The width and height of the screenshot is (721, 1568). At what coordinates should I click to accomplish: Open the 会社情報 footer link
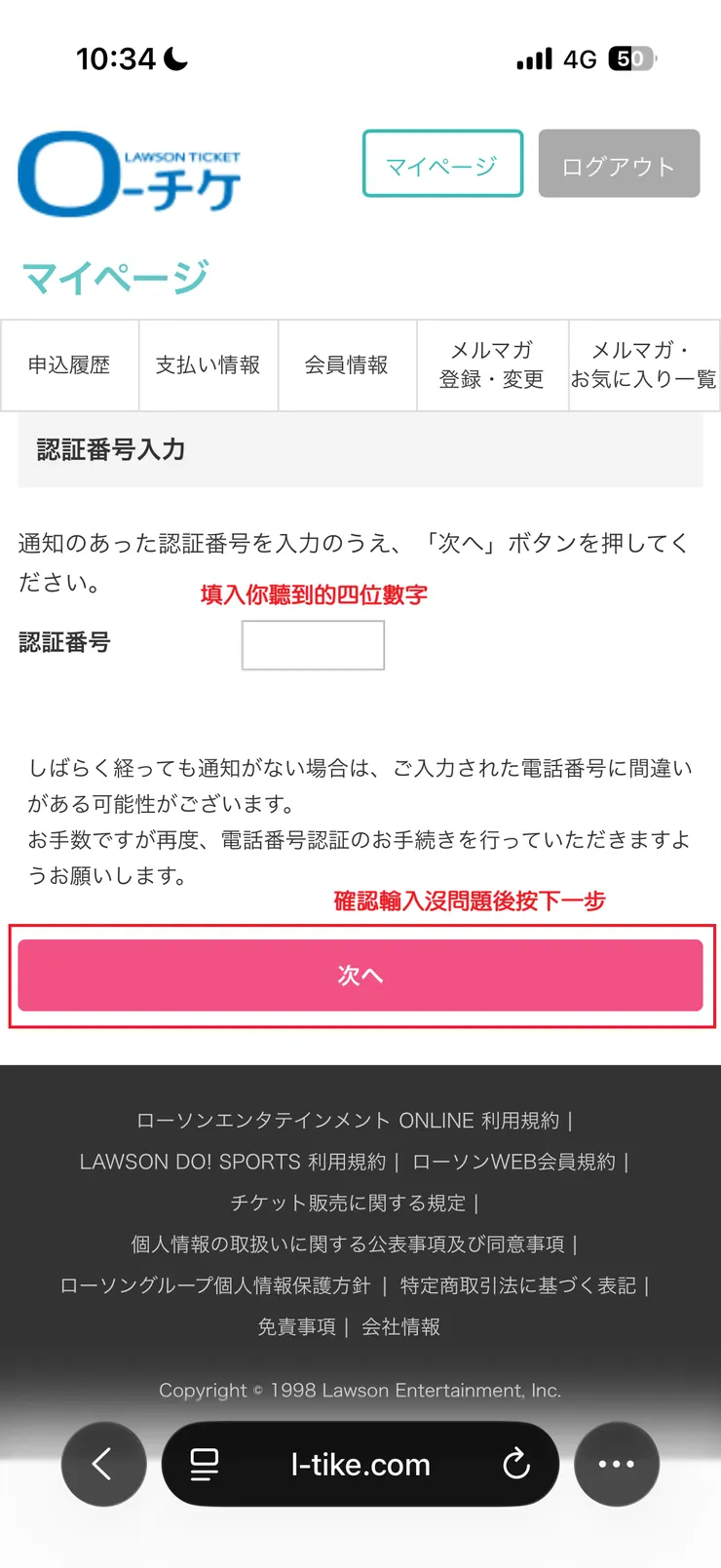[400, 1327]
